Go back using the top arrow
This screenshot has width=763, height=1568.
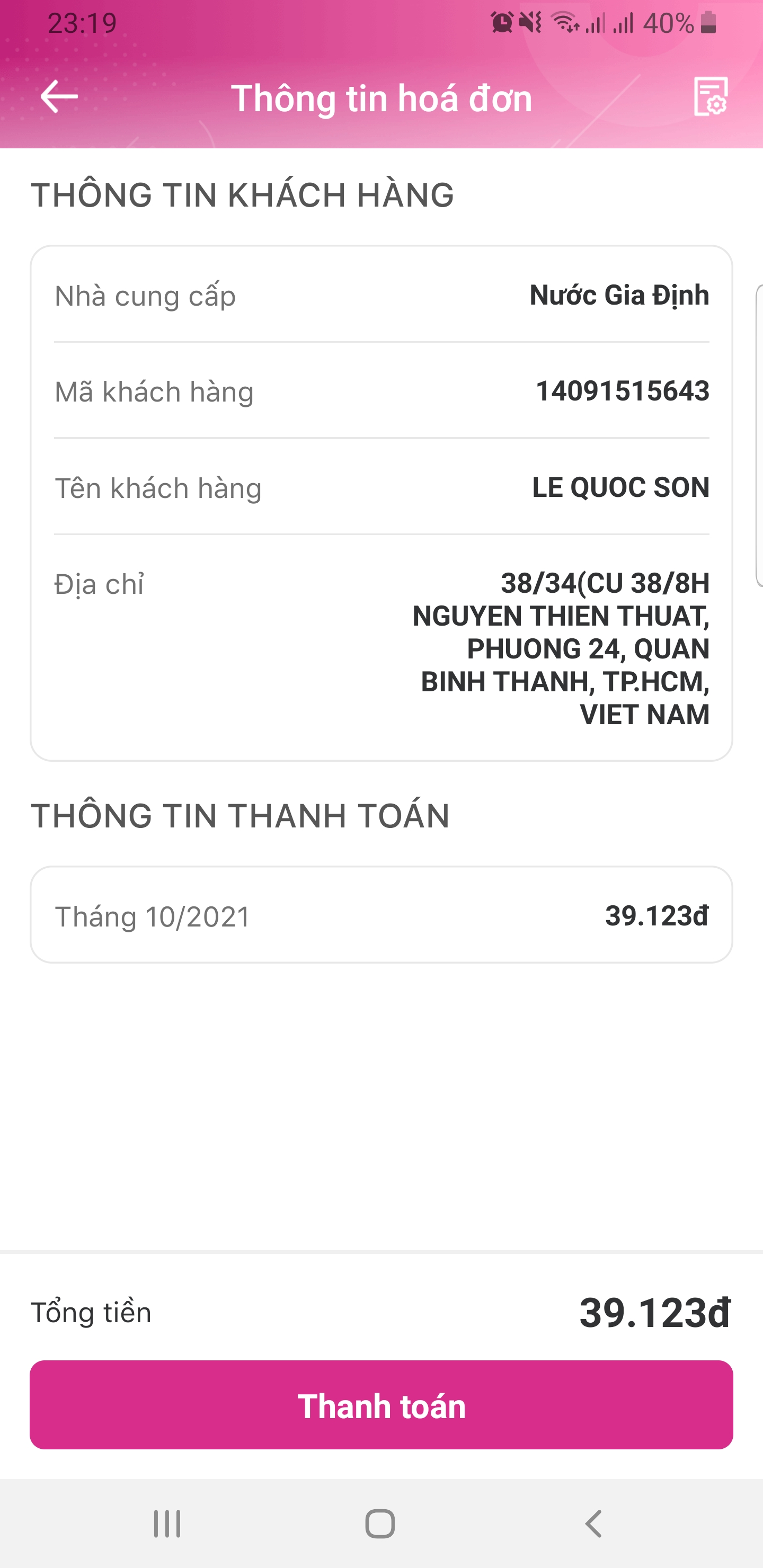[59, 97]
